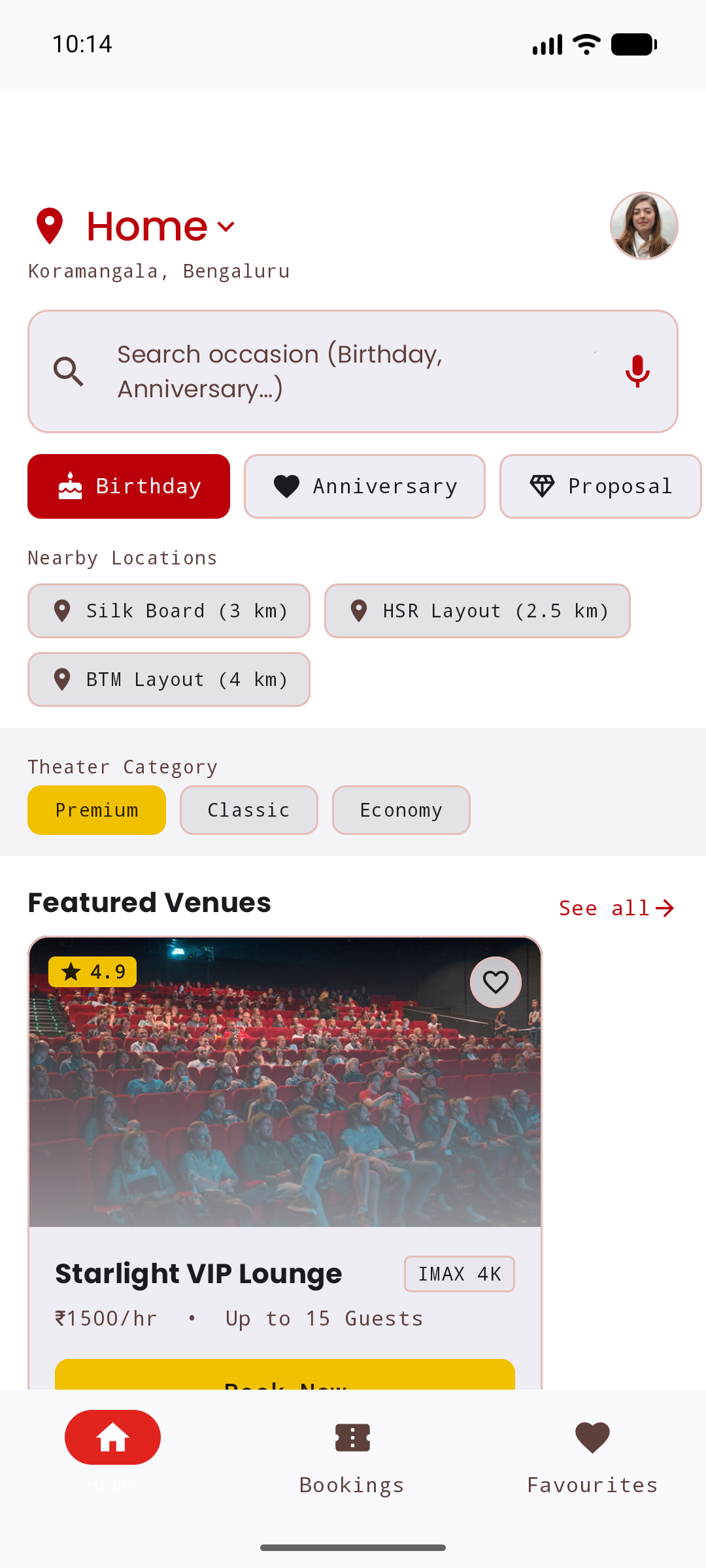Open the profile picture avatar
The width and height of the screenshot is (706, 1568).
pyautogui.click(x=644, y=226)
